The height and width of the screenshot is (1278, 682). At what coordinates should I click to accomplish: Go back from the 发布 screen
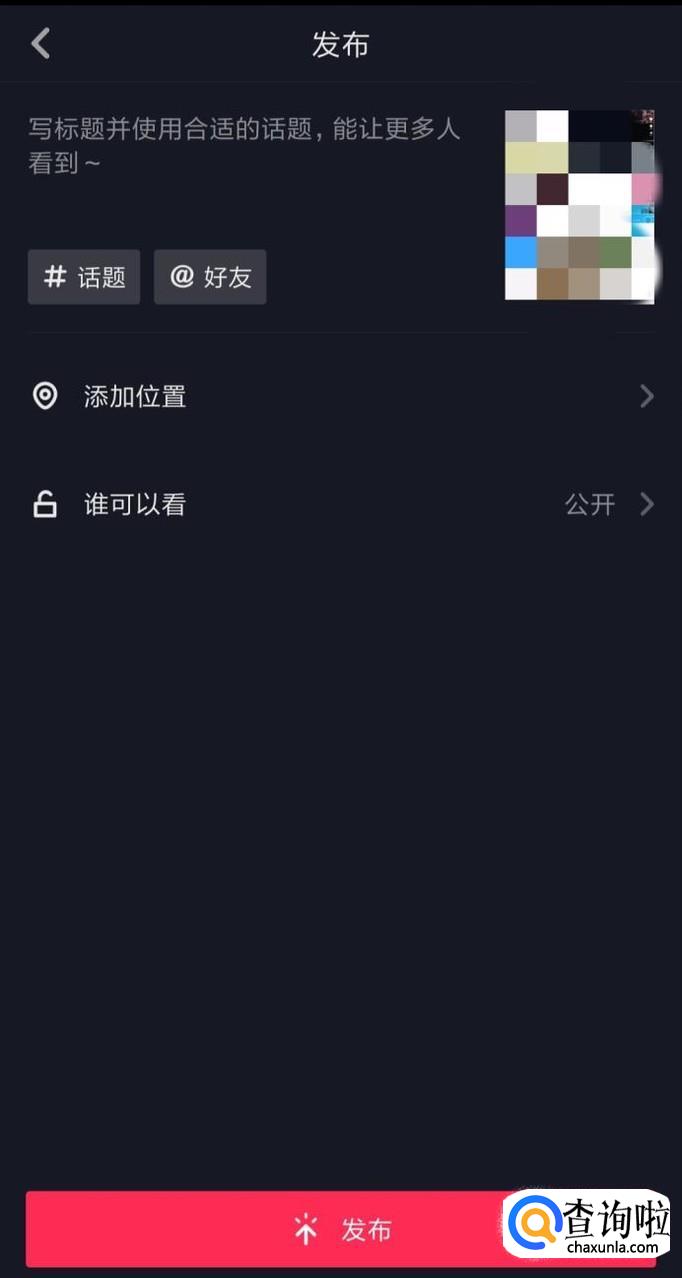tap(40, 44)
